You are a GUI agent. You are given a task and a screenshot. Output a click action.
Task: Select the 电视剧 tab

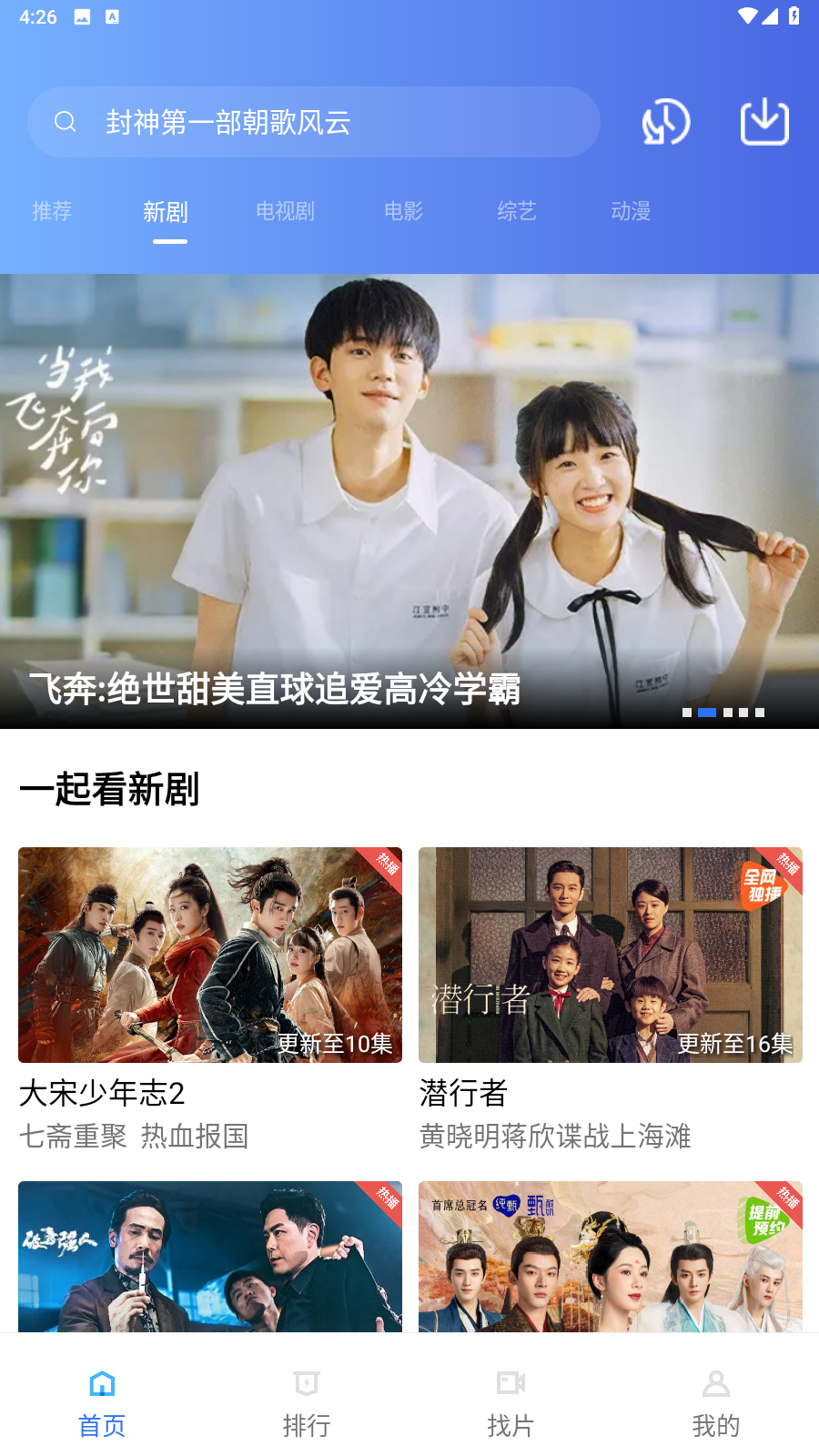285,211
